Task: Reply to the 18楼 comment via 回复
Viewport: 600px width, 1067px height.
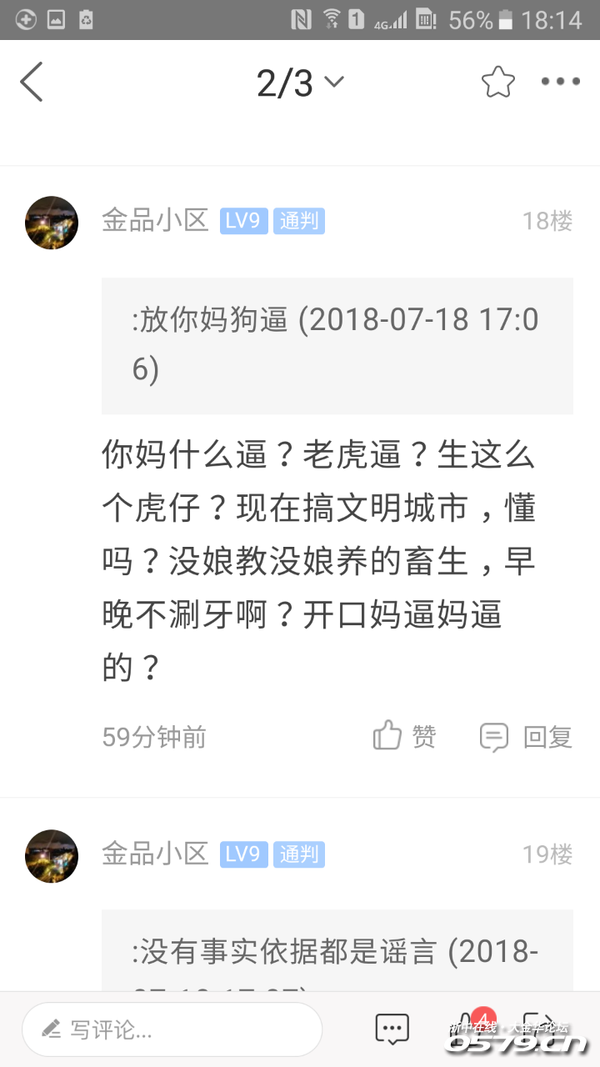Action: pos(526,737)
